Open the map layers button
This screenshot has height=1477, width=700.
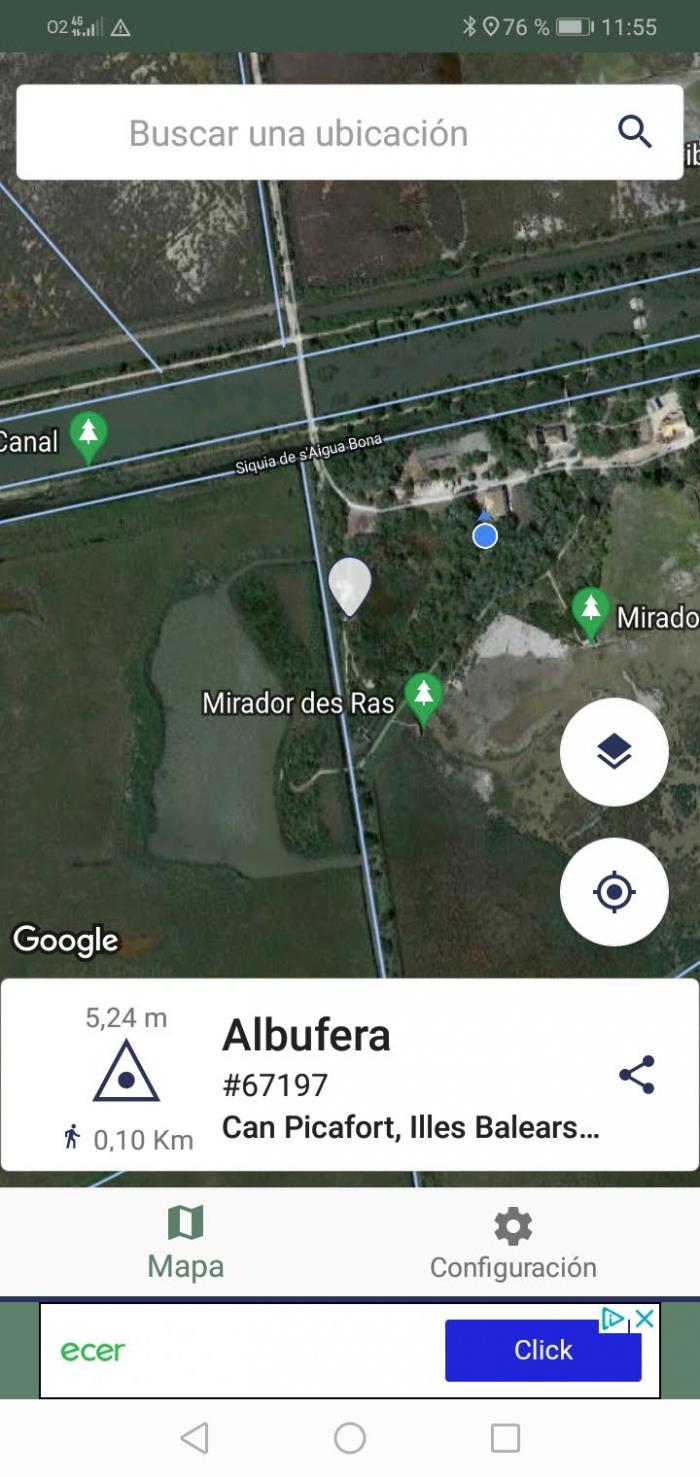click(x=614, y=752)
